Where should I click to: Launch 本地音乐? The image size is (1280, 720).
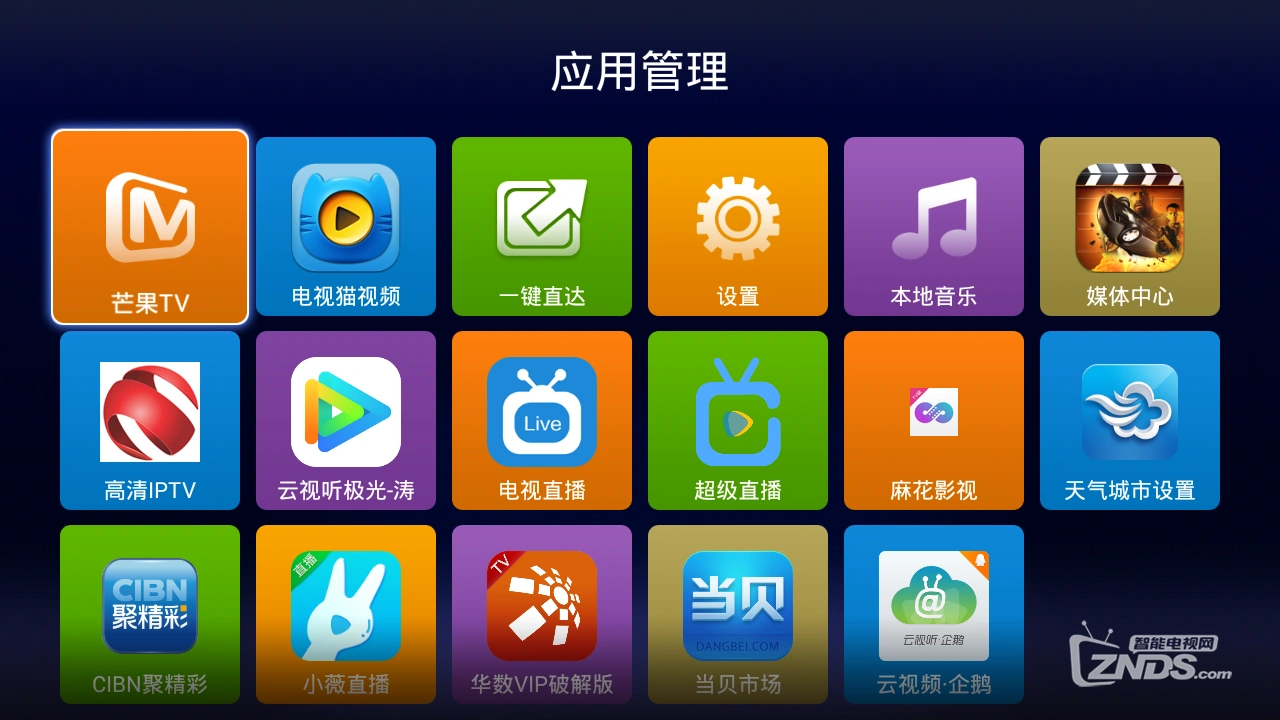point(934,226)
